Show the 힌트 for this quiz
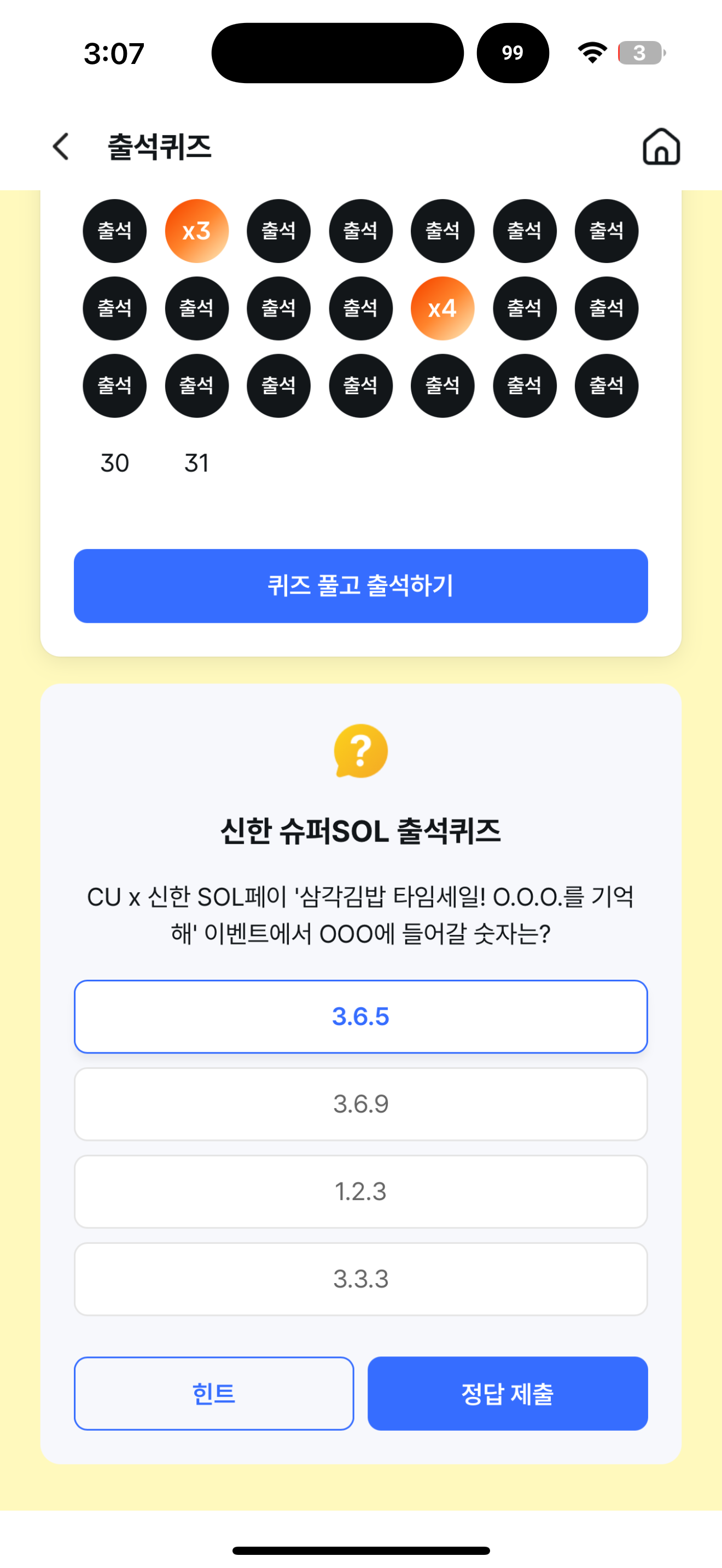The width and height of the screenshot is (722, 1568). click(x=214, y=1393)
